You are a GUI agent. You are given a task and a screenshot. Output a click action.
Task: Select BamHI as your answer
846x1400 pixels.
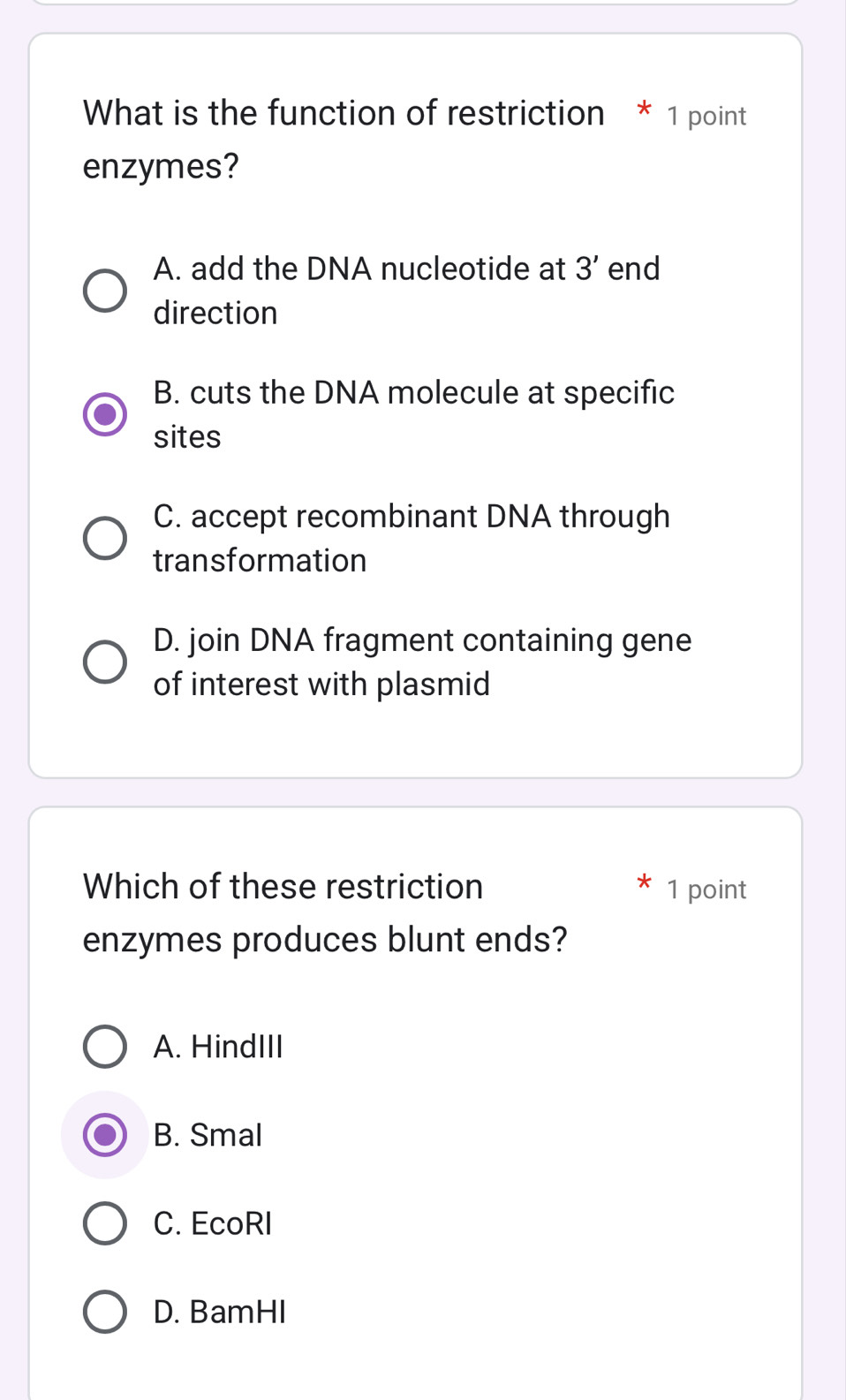(104, 1313)
